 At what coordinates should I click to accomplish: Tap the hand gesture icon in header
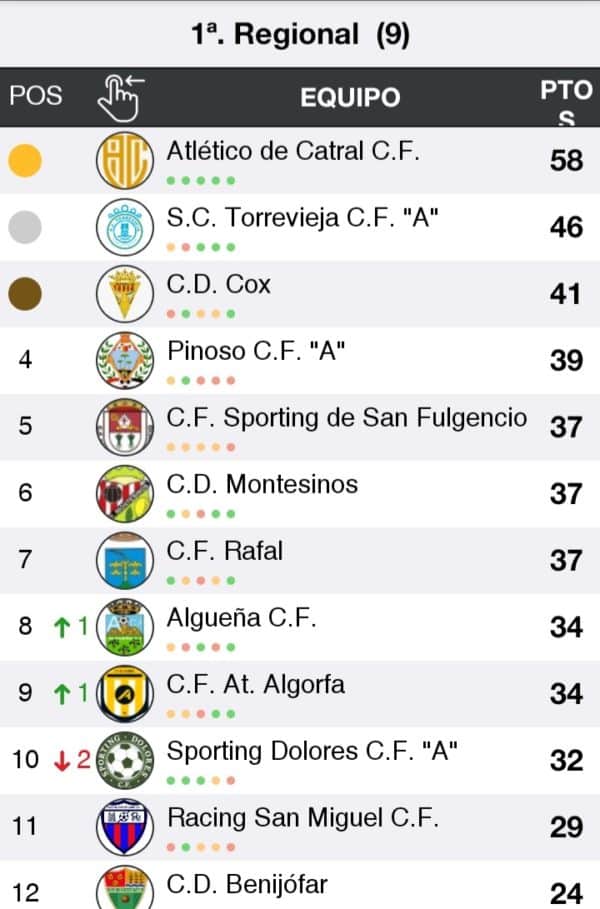pos(120,96)
